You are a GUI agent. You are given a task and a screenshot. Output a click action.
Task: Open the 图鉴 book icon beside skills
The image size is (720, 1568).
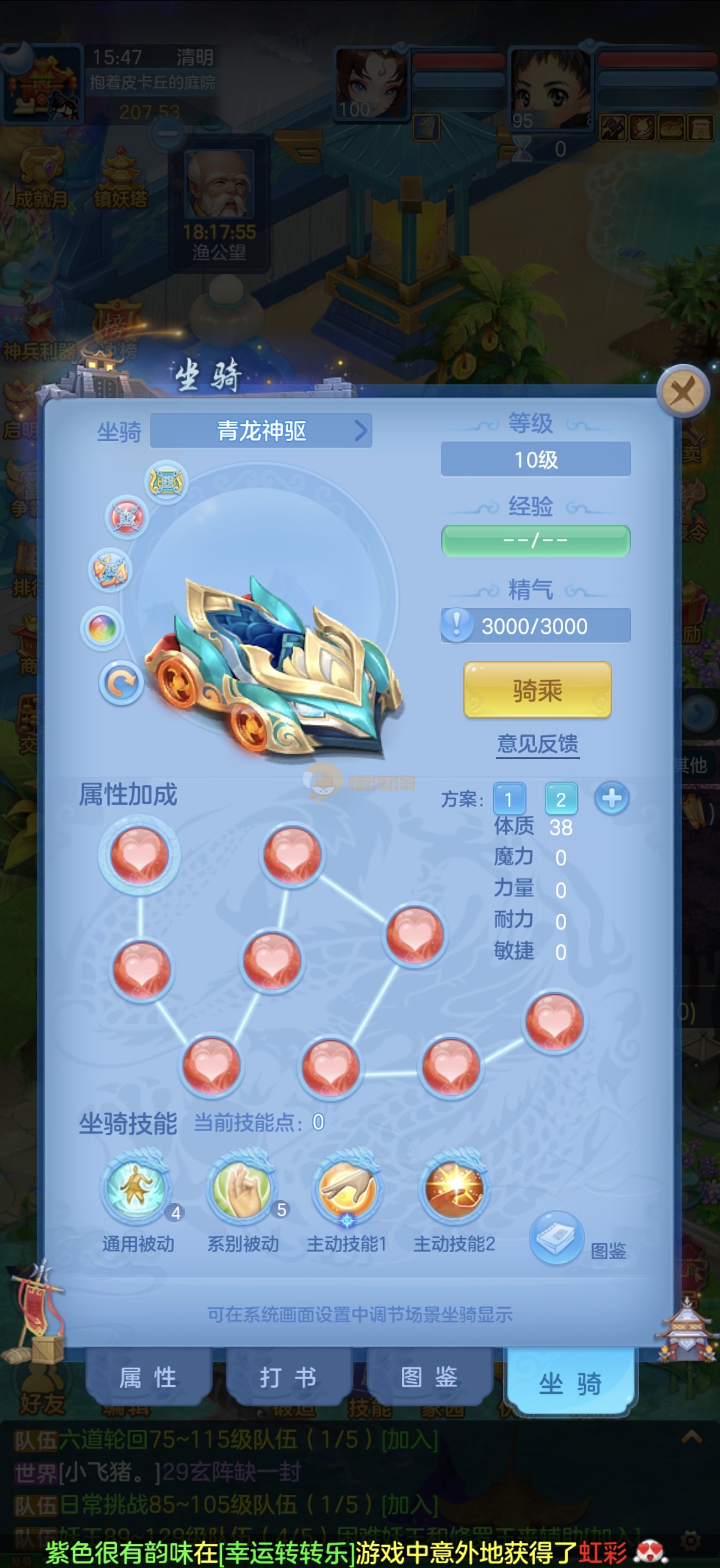coord(557,1237)
